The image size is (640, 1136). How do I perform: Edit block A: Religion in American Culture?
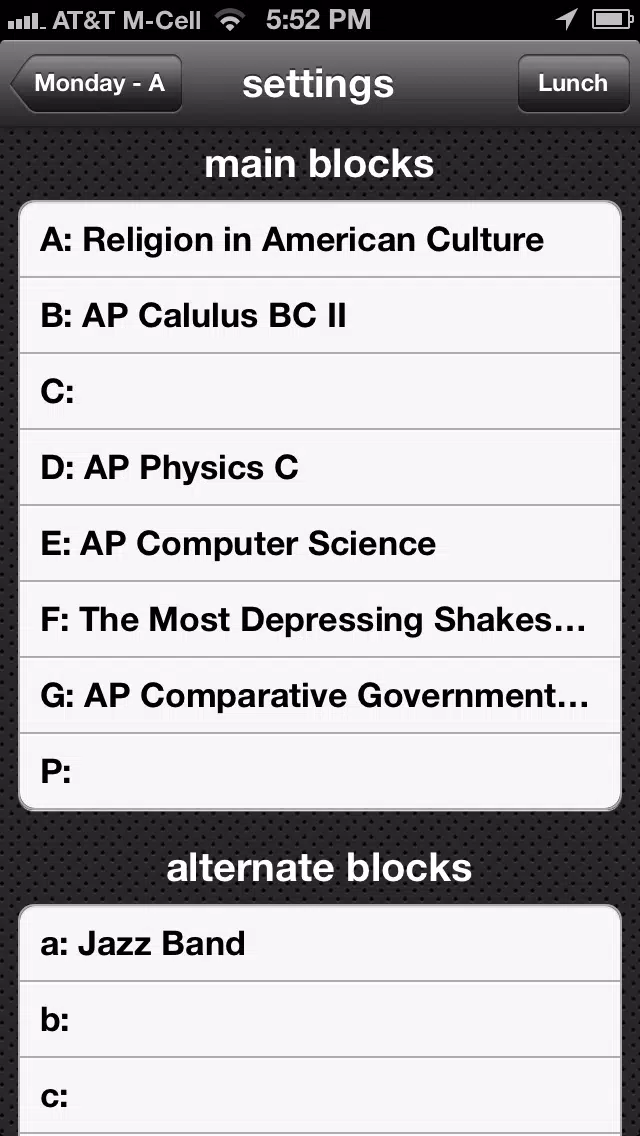tap(320, 240)
